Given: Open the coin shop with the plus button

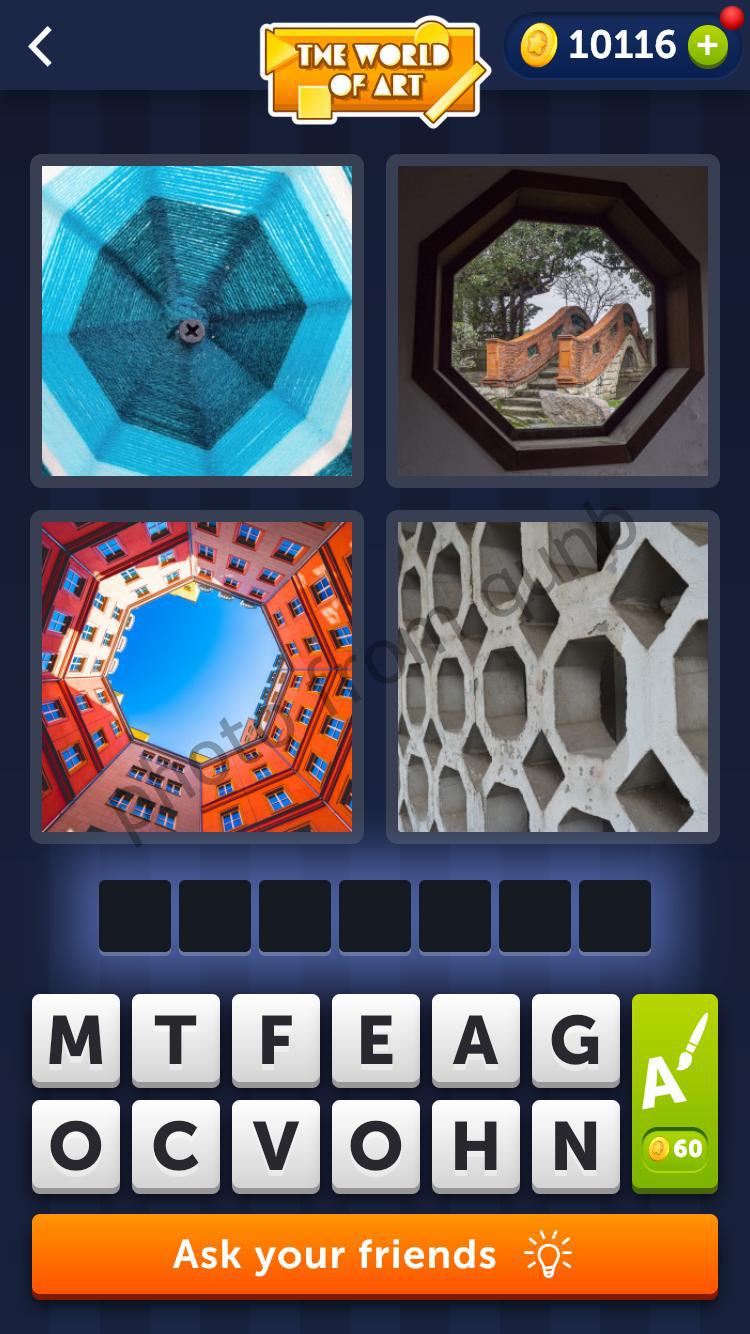Looking at the screenshot, I should [x=709, y=45].
